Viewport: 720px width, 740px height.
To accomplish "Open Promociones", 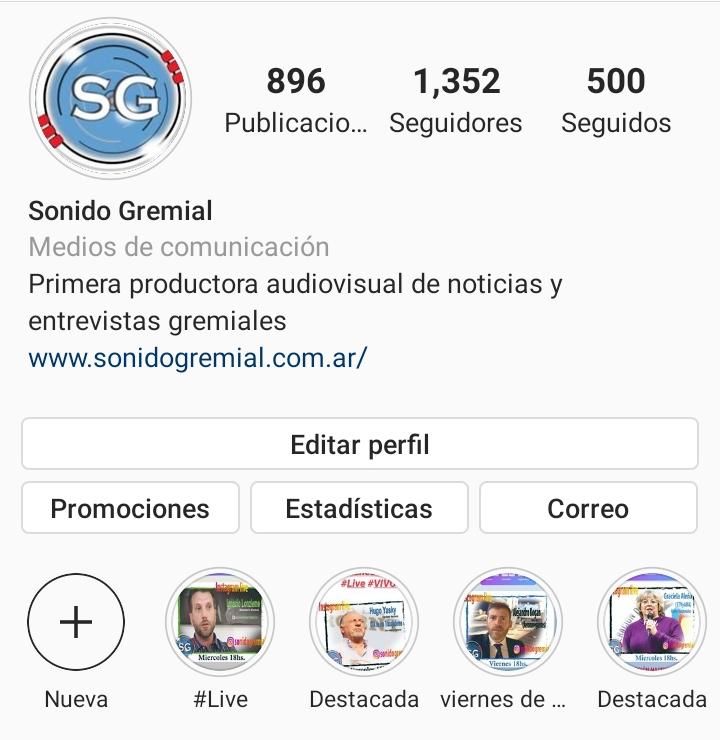I will click(x=130, y=508).
